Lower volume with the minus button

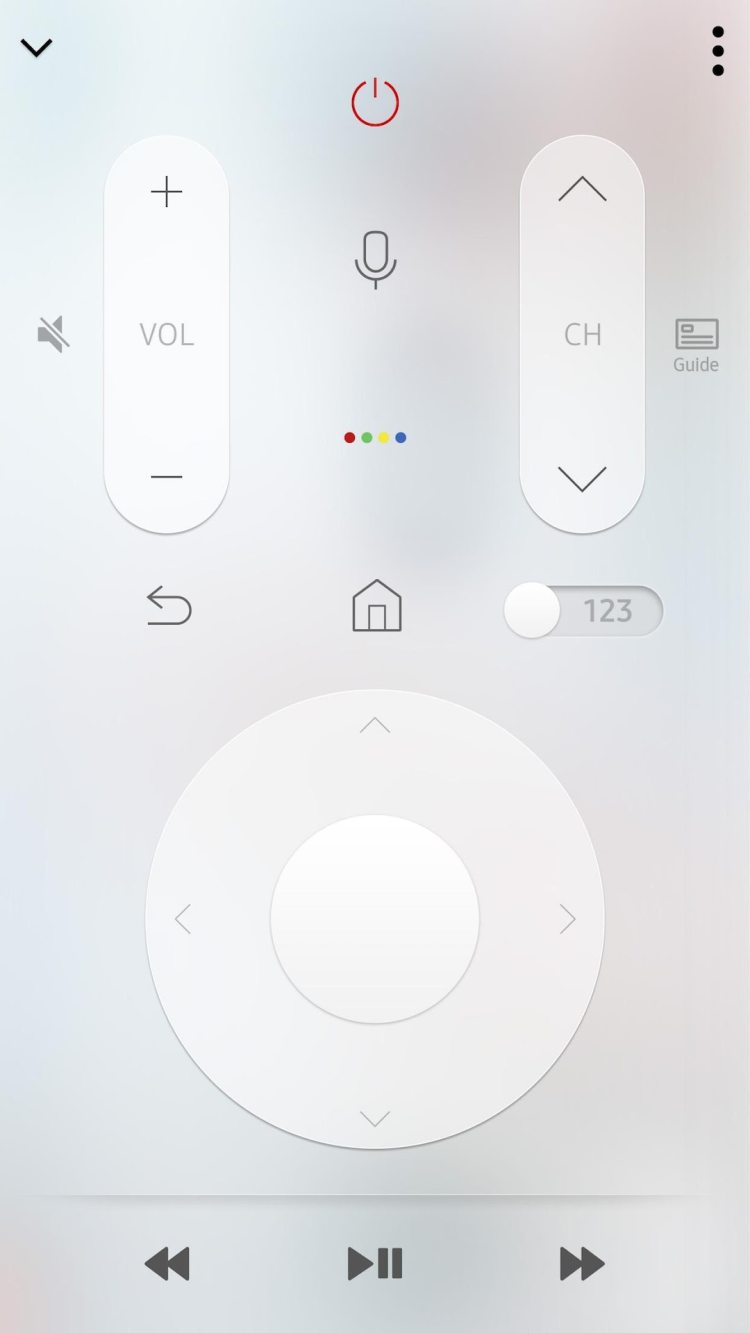click(166, 477)
